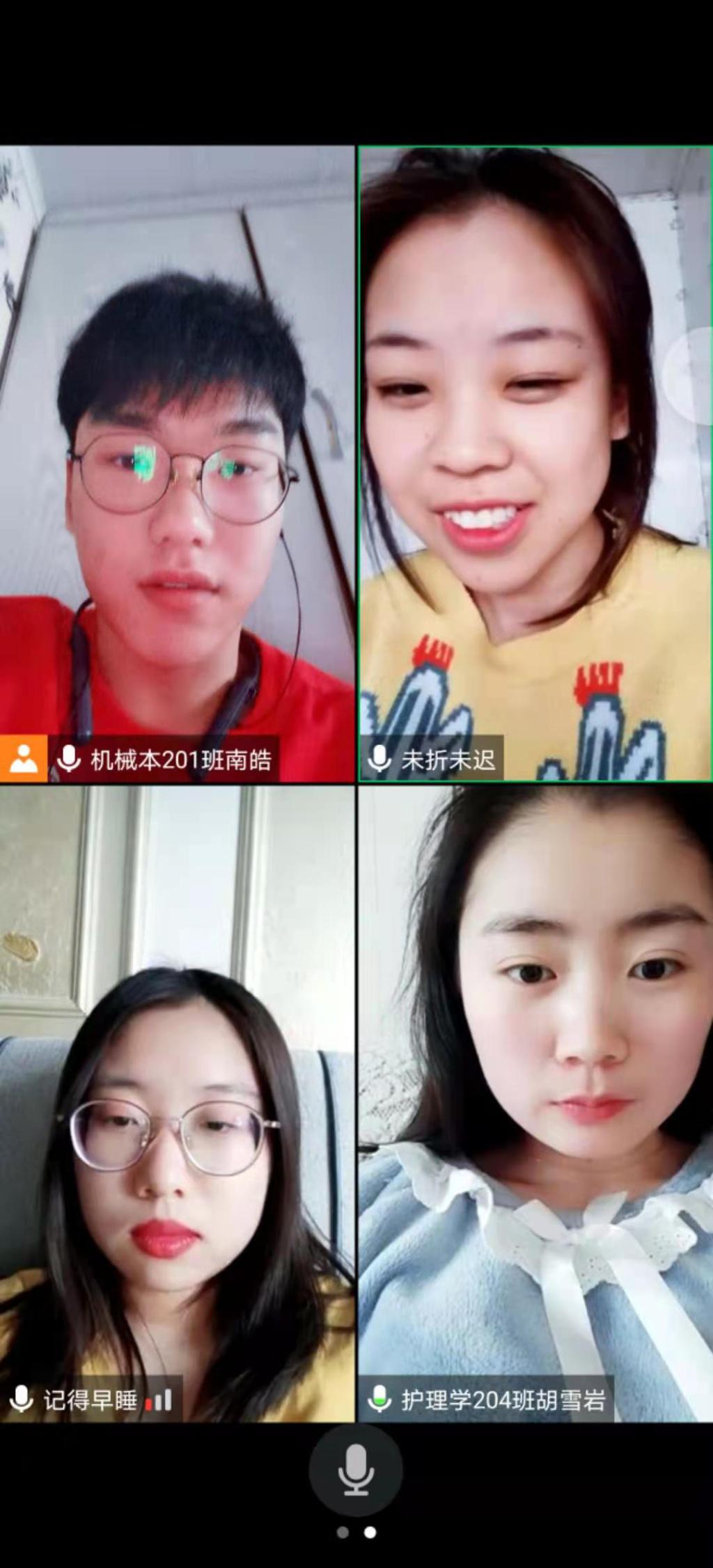Open video tile of 未折未迟
The height and width of the screenshot is (1568, 713).
coord(535,463)
